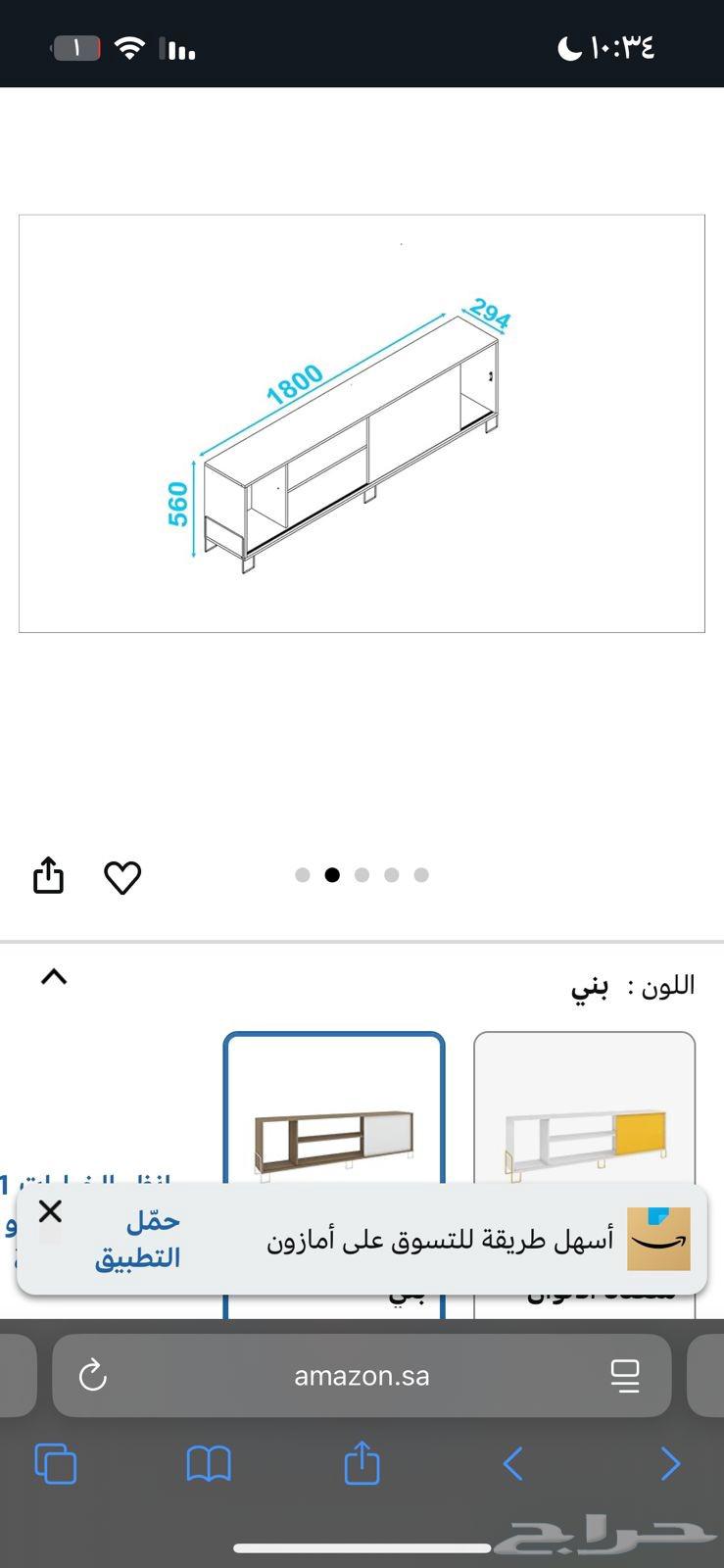The width and height of the screenshot is (724, 1568).
Task: Tap the Amazon smile logo in the banner
Action: 657,1239
